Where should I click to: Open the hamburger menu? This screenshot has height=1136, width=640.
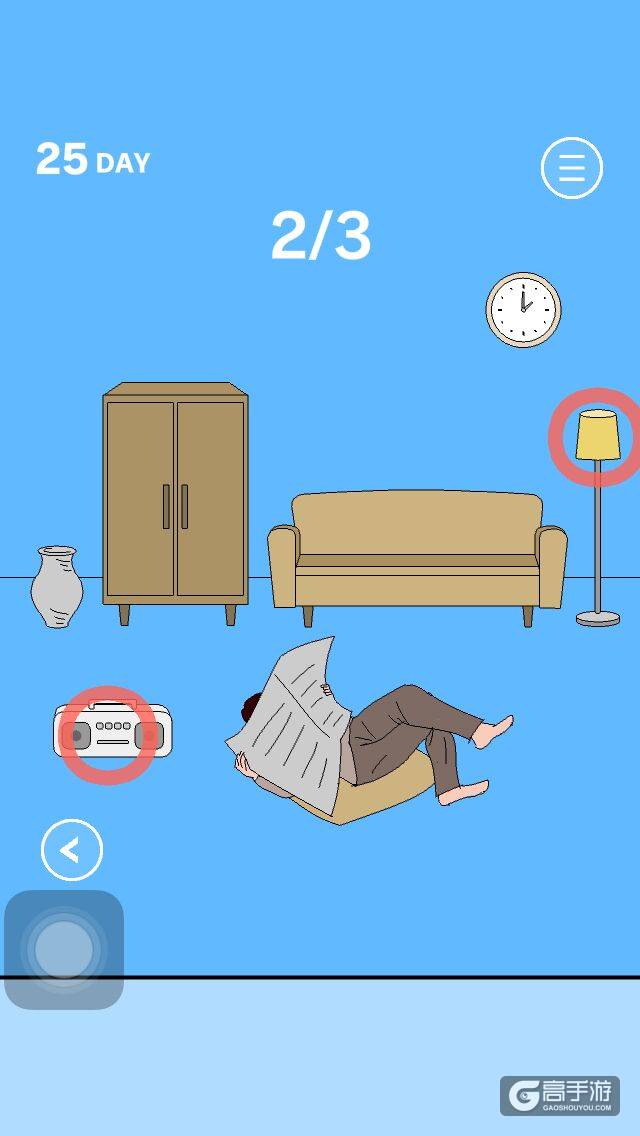point(571,168)
